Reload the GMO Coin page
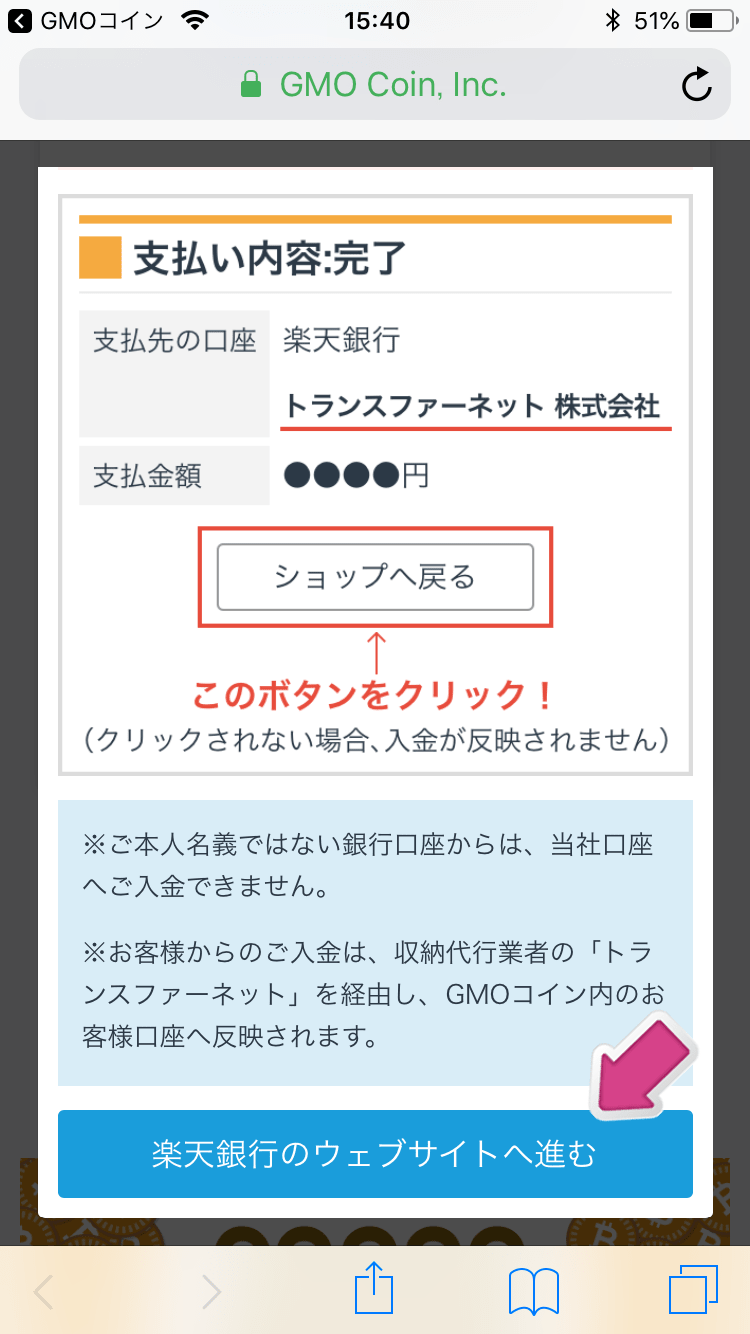 point(697,86)
